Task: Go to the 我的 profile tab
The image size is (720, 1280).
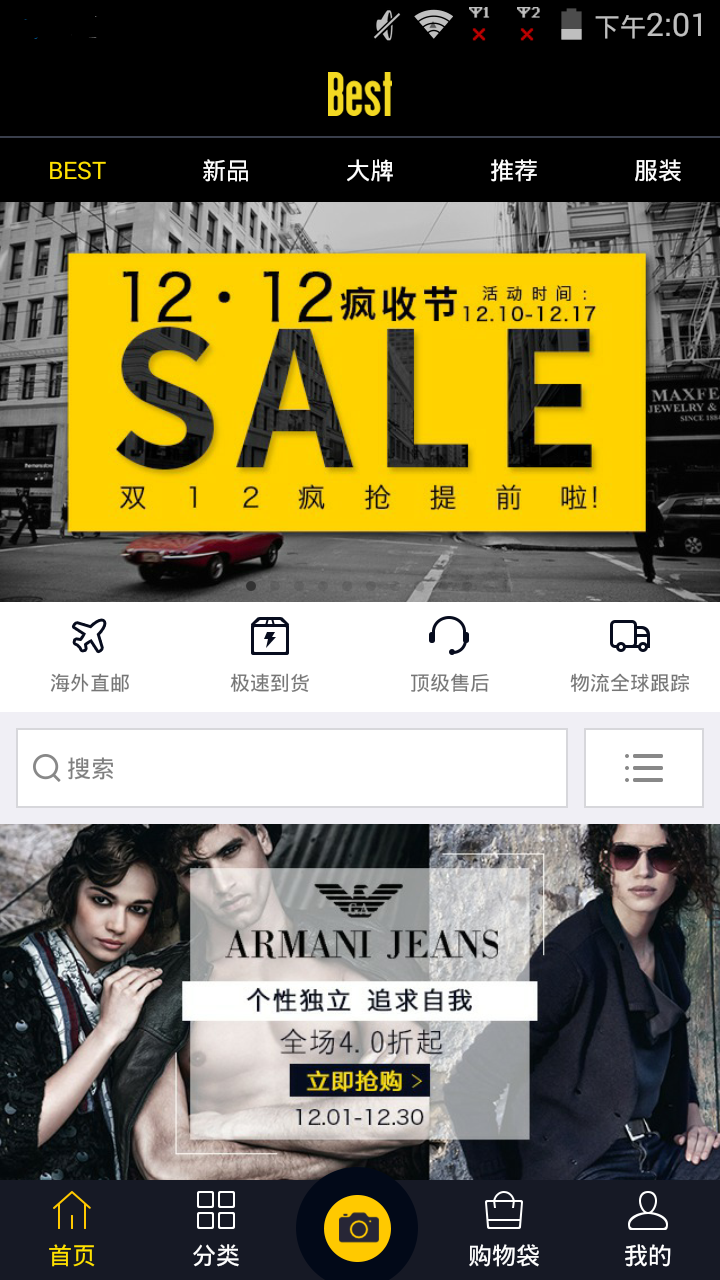Action: (x=648, y=1230)
